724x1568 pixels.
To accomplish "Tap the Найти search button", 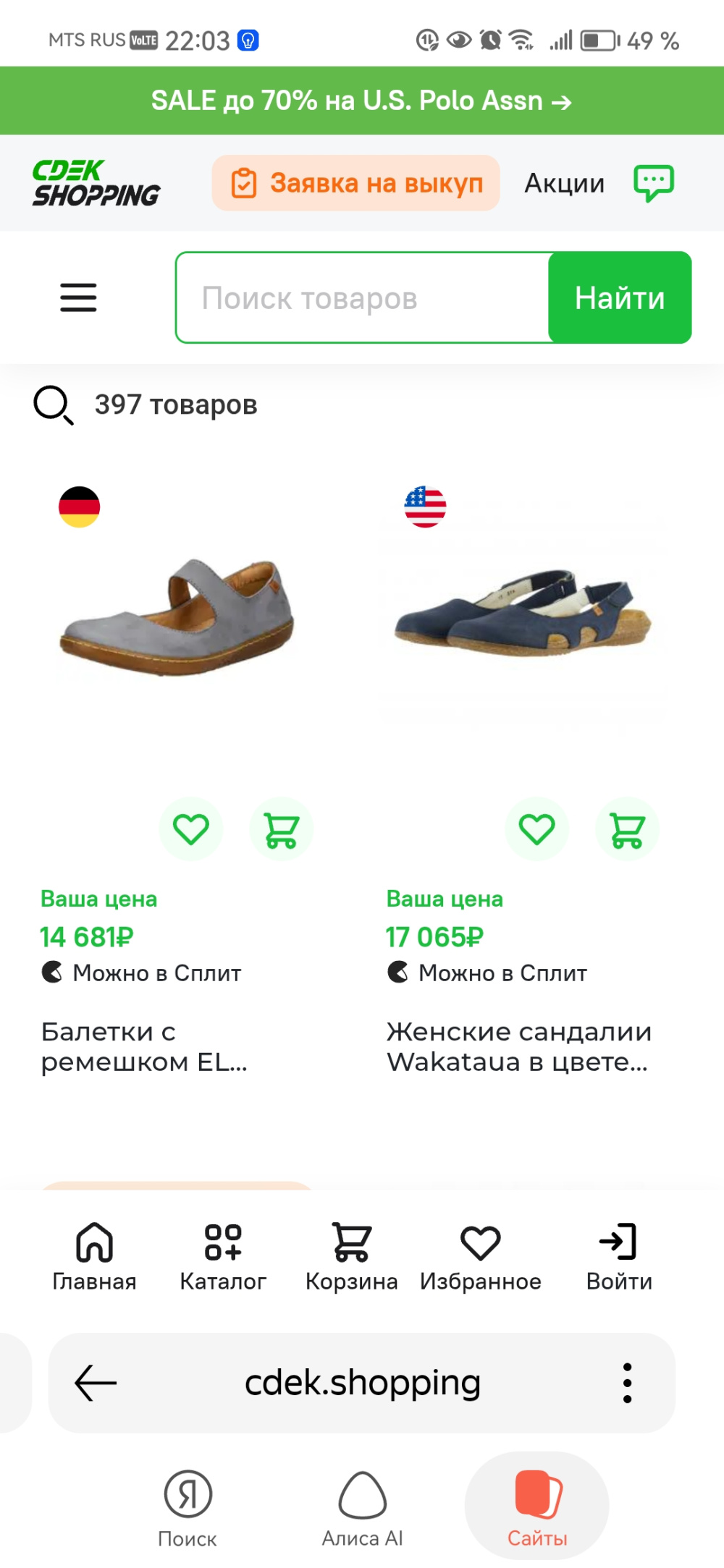I will pyautogui.click(x=619, y=297).
